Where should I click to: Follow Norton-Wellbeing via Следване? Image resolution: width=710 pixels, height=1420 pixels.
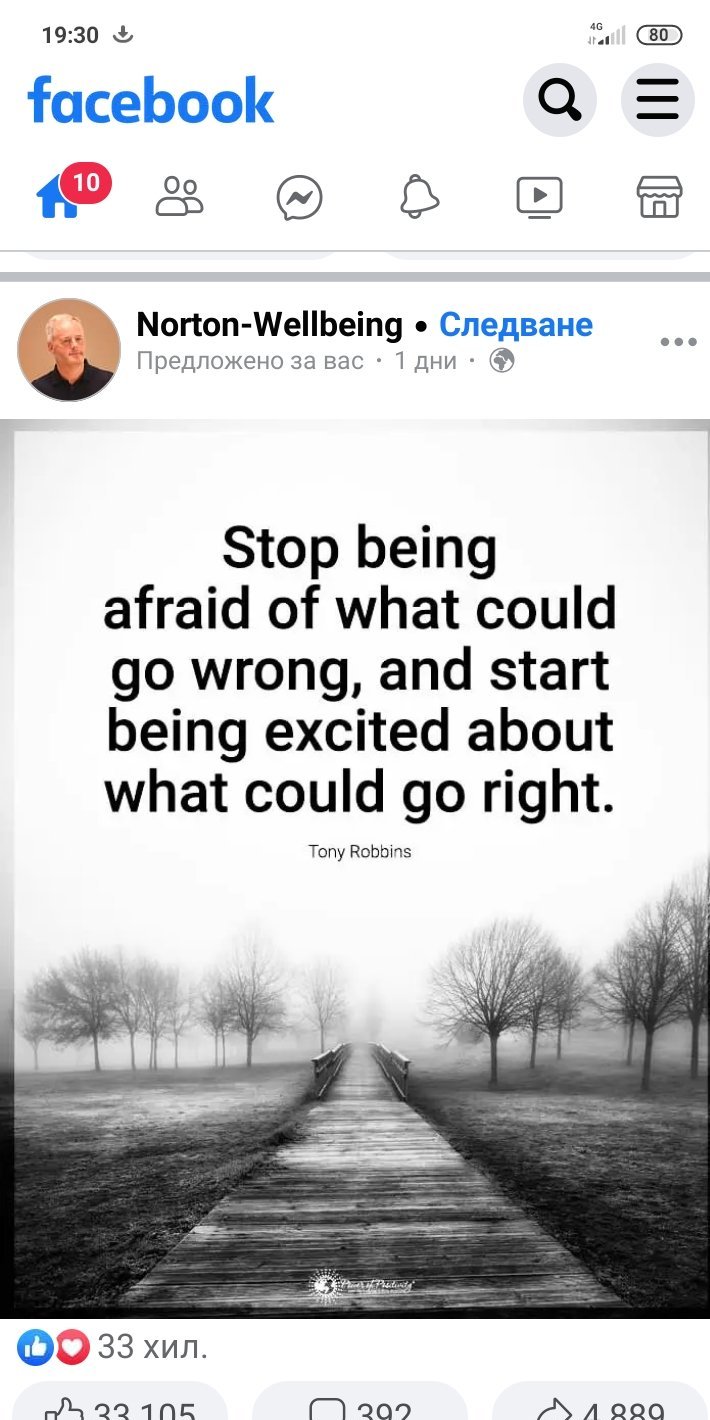click(x=516, y=325)
